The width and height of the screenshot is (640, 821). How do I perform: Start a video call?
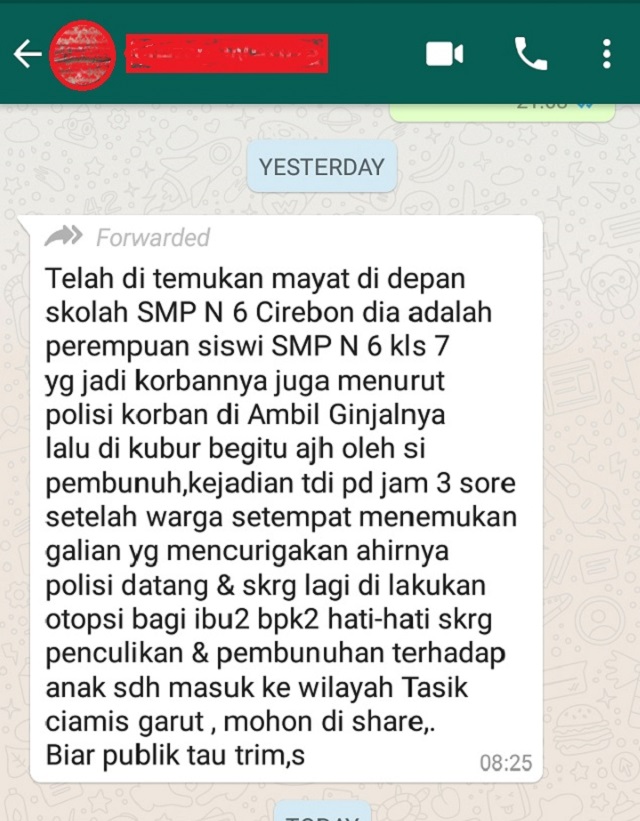(x=445, y=54)
